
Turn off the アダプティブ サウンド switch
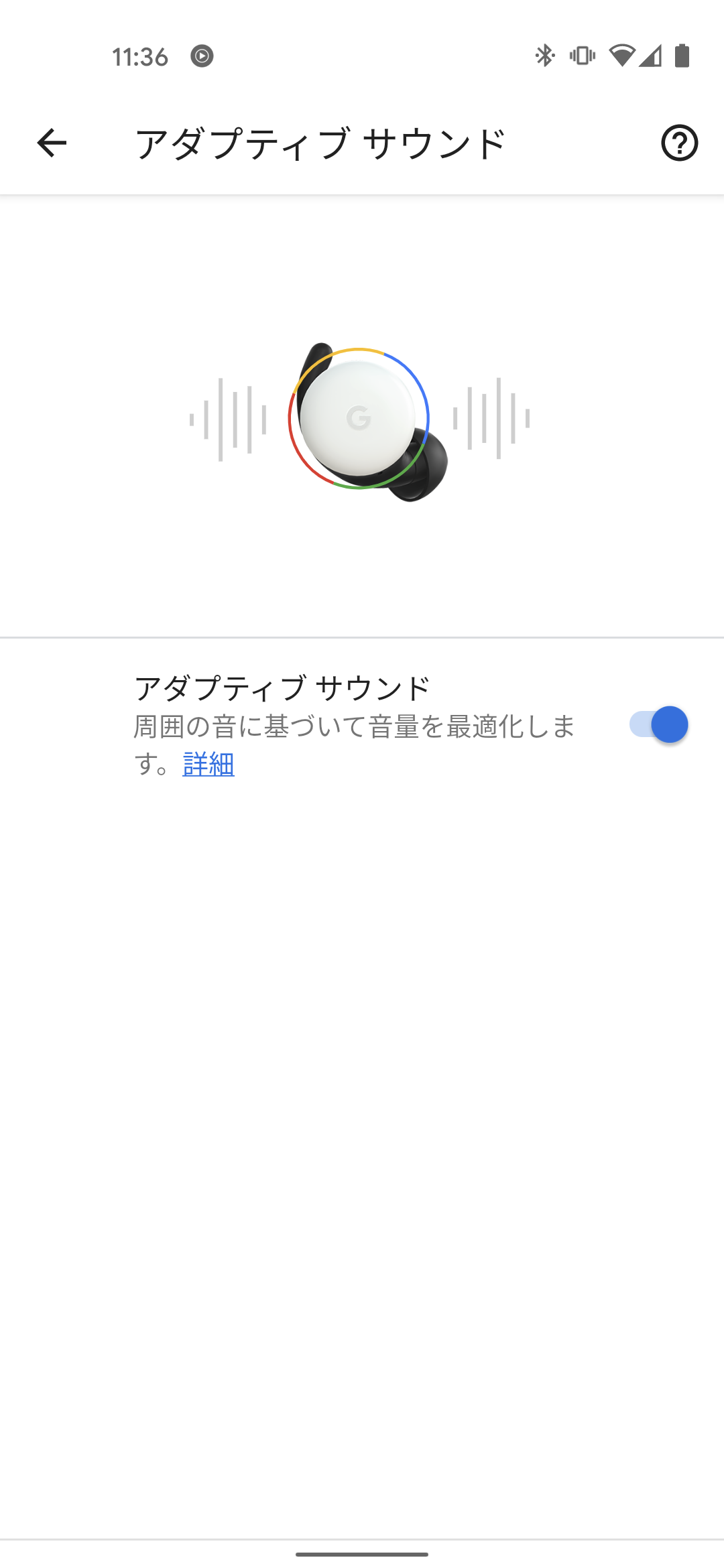pyautogui.click(x=658, y=724)
